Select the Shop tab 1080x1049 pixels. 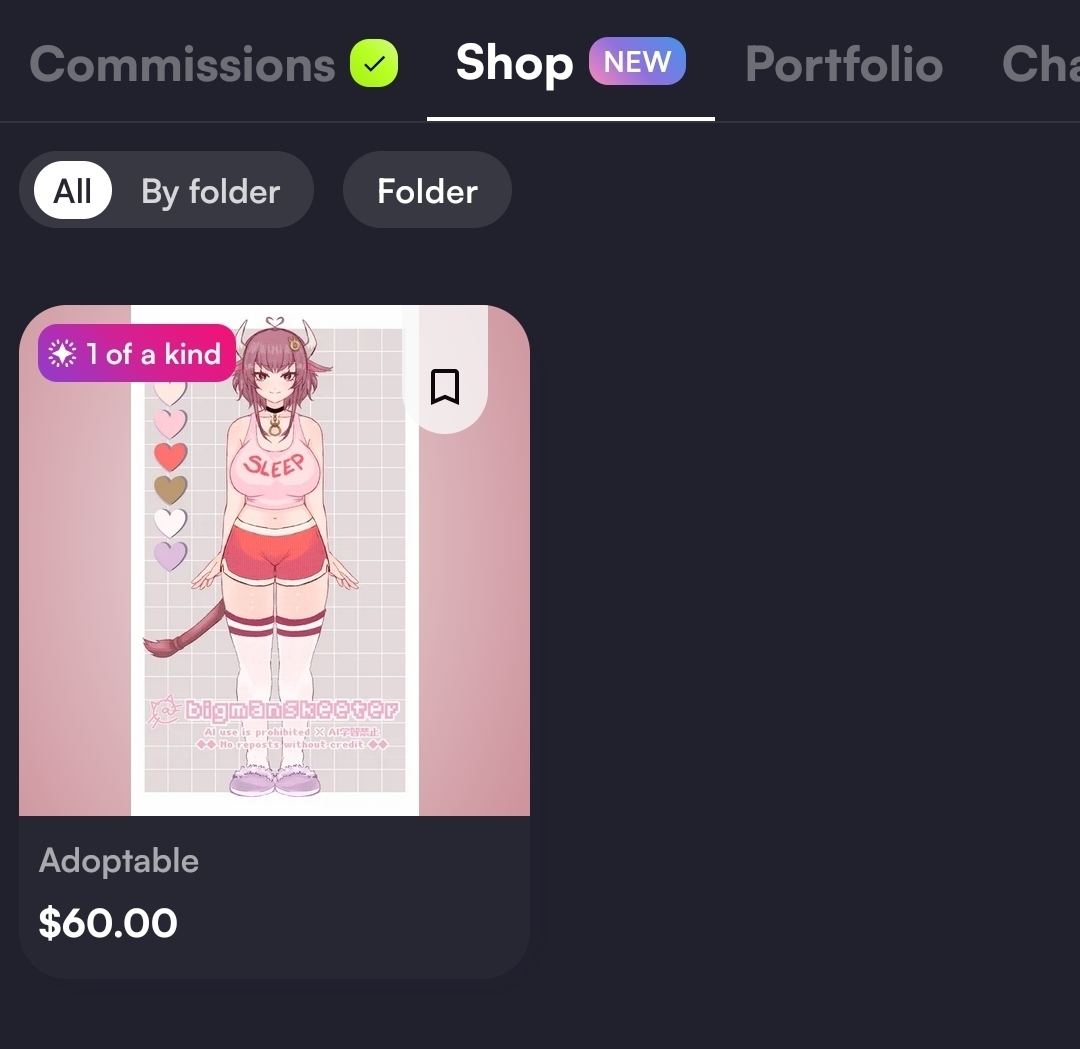[514, 65]
